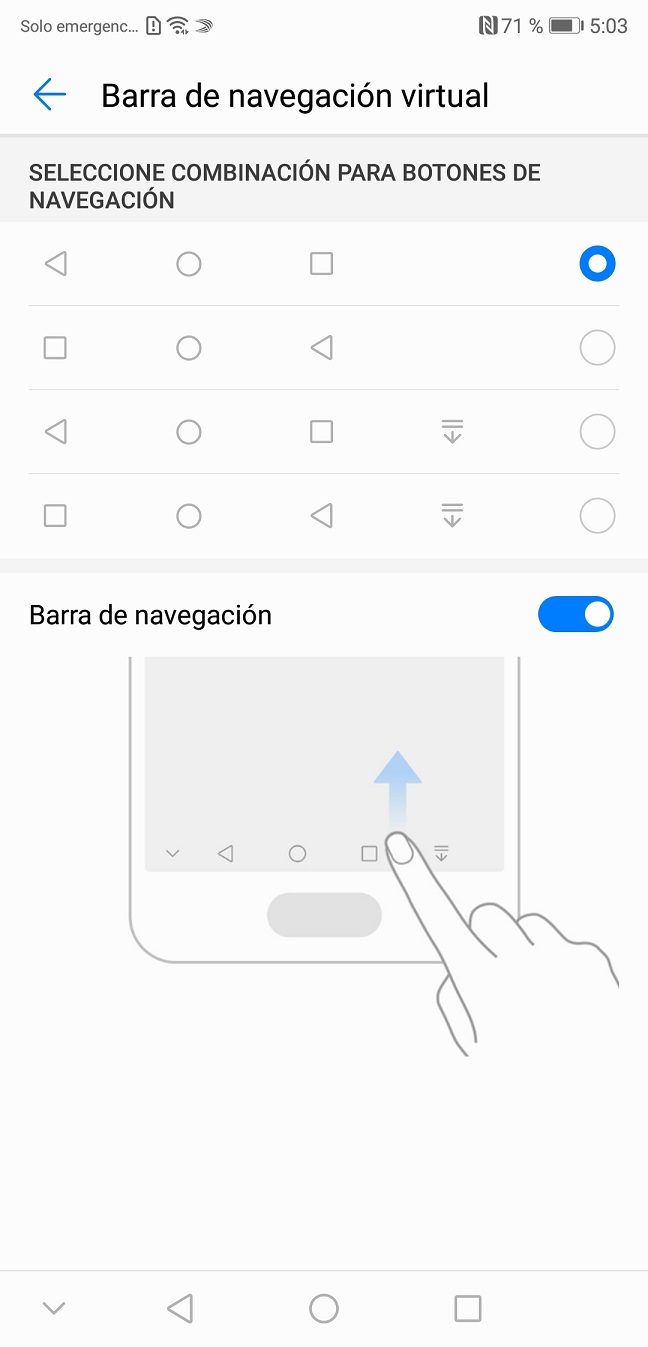Open recent apps from the navigation bar

467,1308
